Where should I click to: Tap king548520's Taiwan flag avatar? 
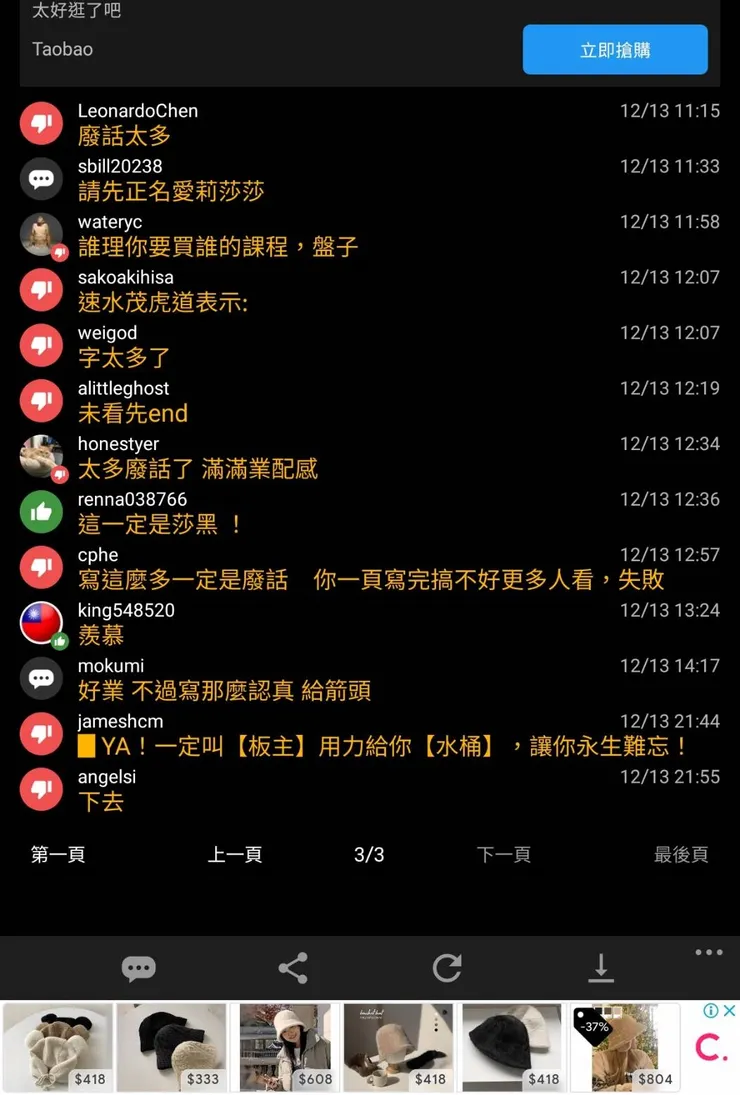click(41, 622)
